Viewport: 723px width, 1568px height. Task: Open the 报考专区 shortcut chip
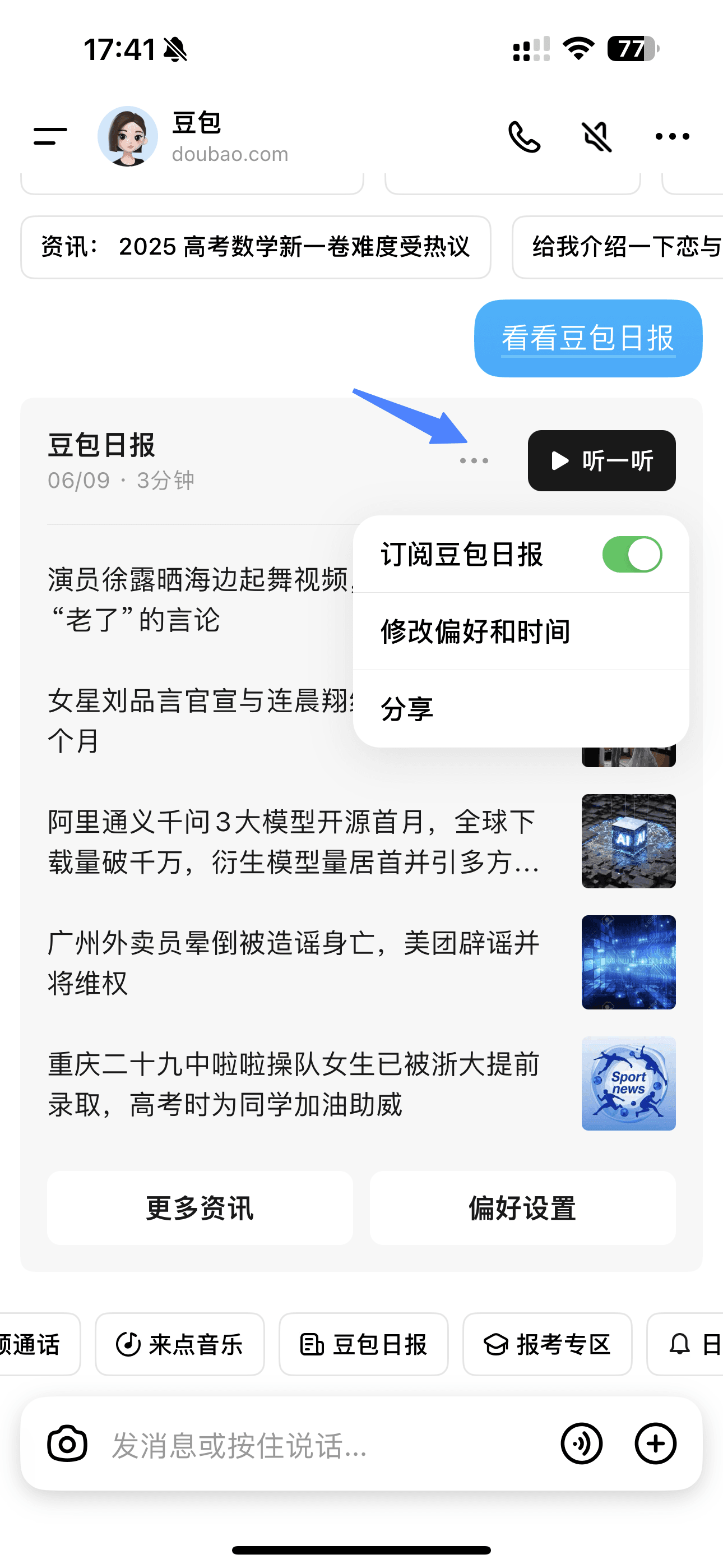(547, 1344)
